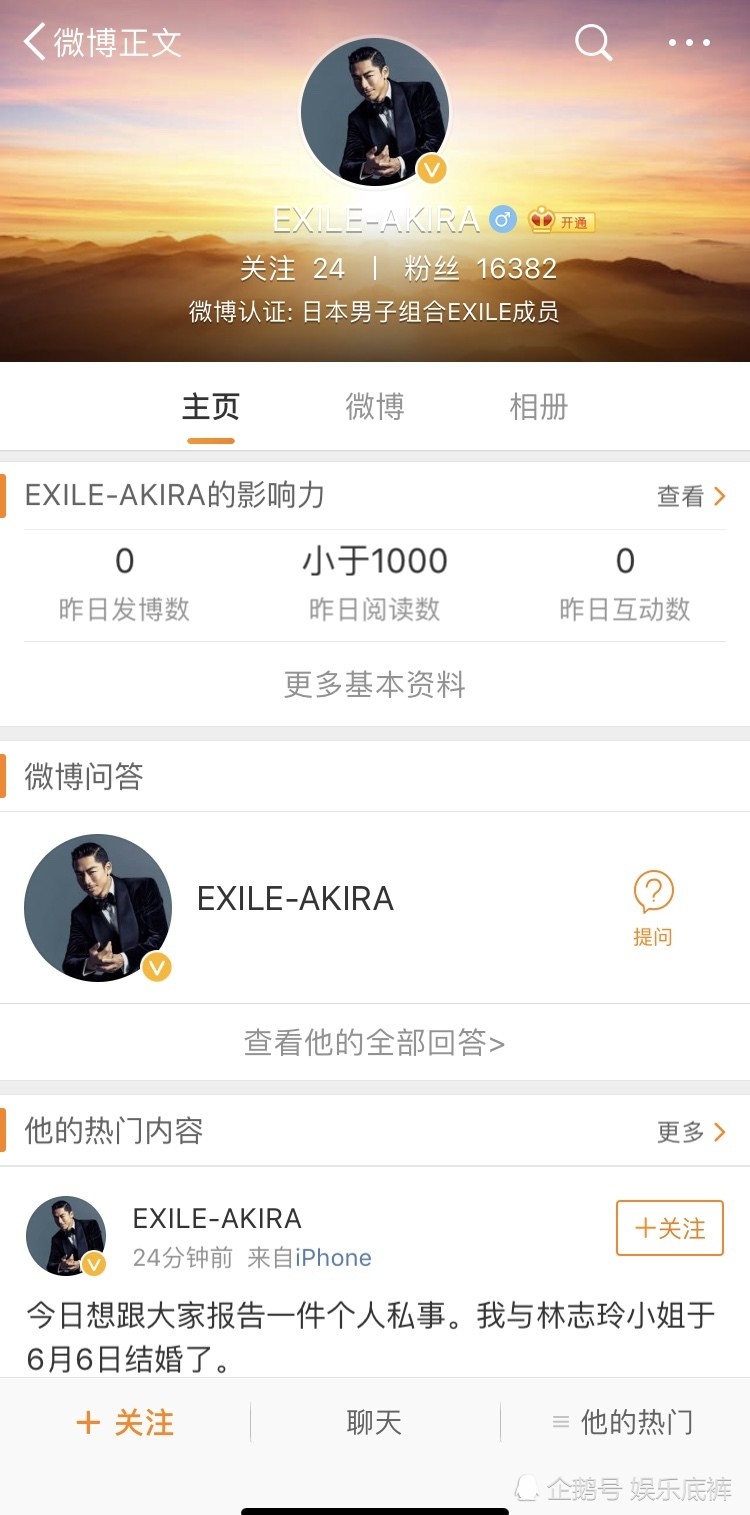The image size is (750, 1515).
Task: View the large profile avatar in header
Action: pos(375,112)
